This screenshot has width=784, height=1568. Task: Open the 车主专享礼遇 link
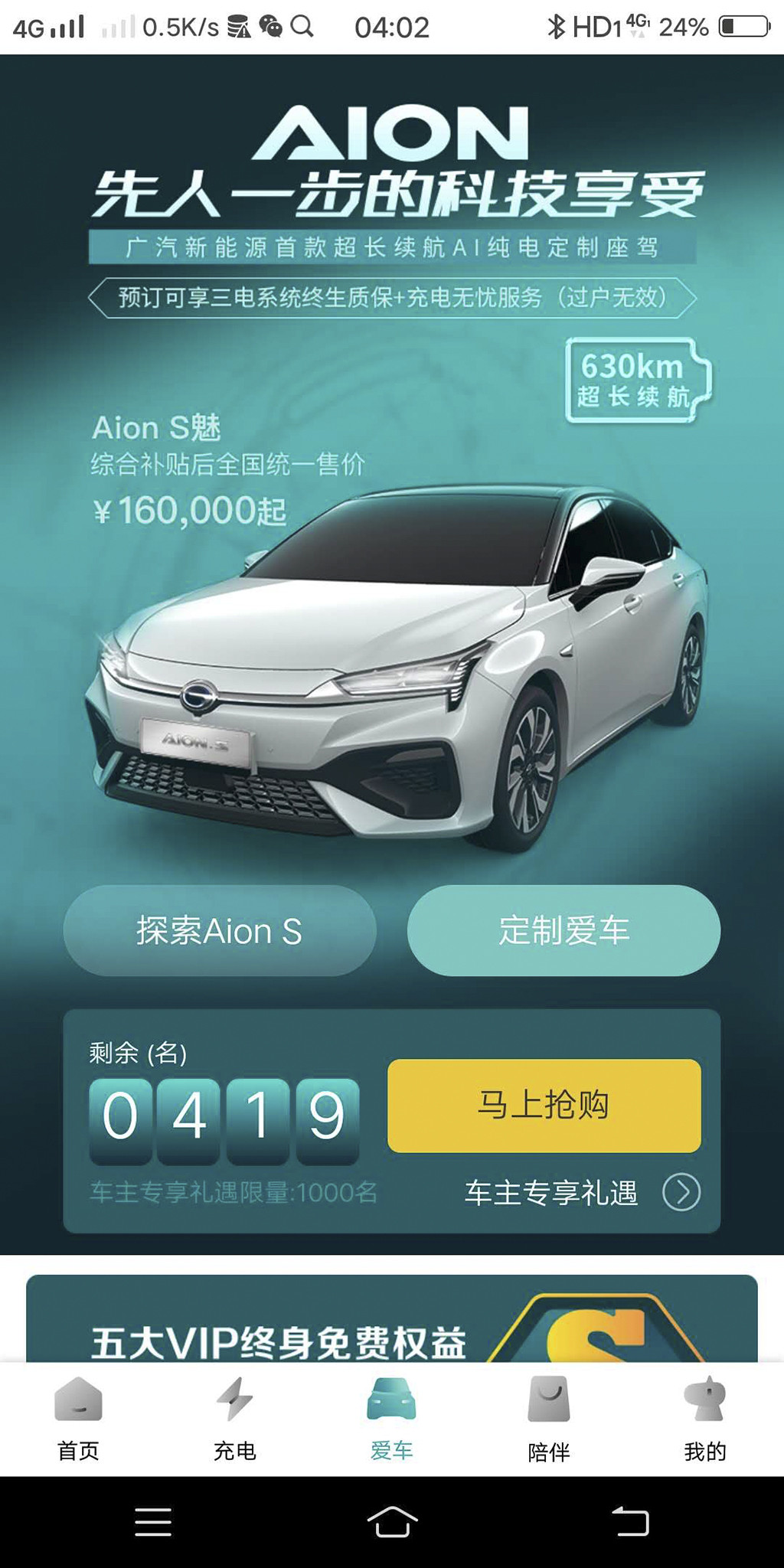pyautogui.click(x=582, y=1193)
